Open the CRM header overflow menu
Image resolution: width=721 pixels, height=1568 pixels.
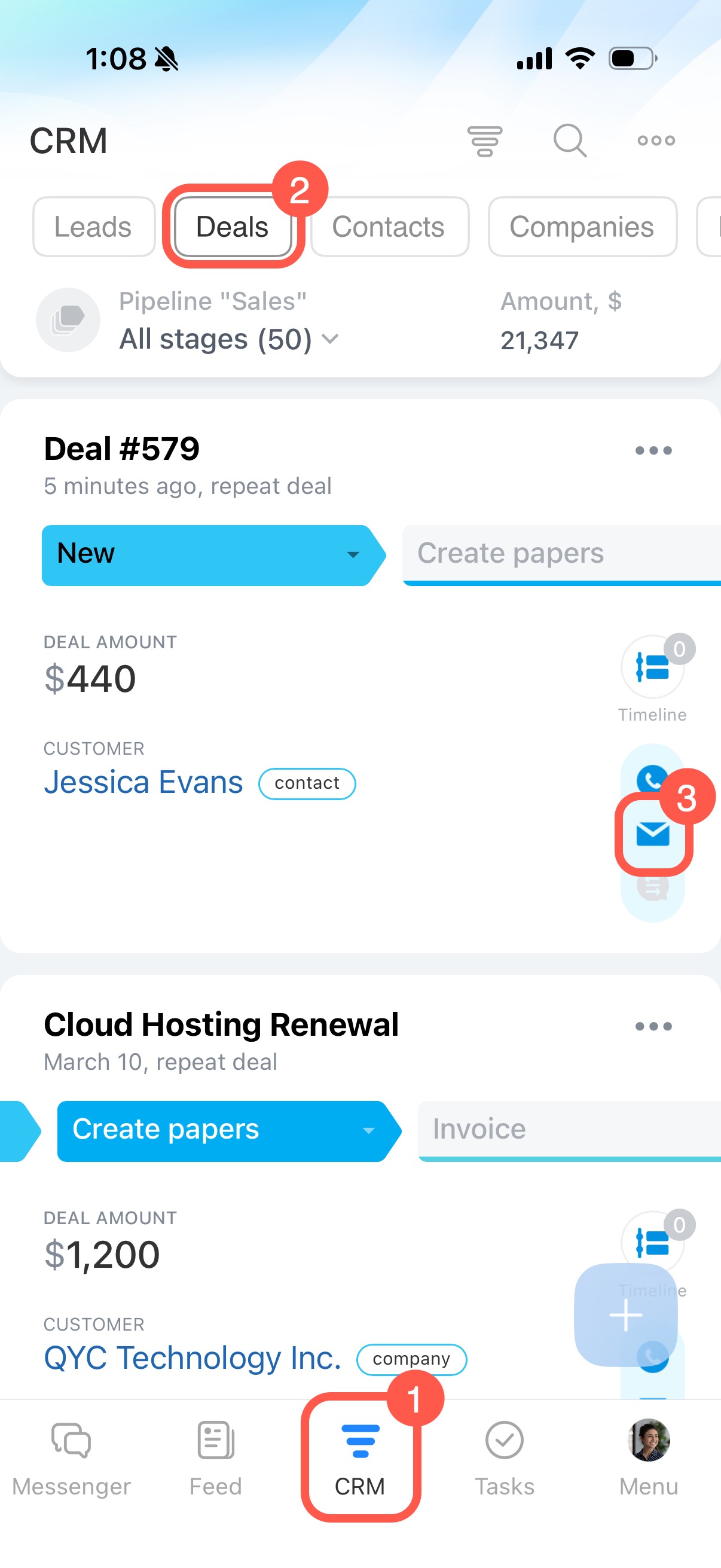(x=655, y=141)
